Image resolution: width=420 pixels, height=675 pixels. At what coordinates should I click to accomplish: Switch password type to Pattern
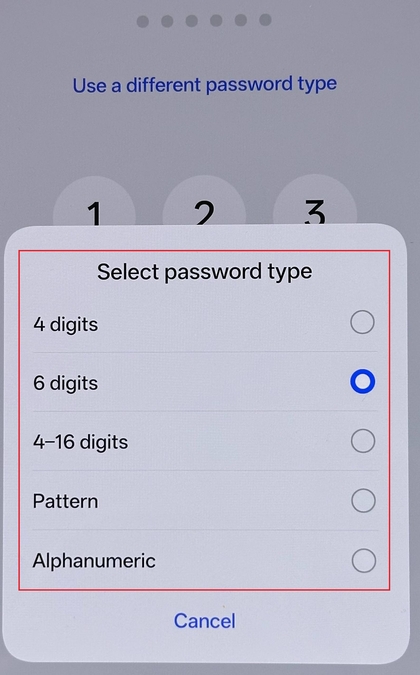pyautogui.click(x=205, y=501)
